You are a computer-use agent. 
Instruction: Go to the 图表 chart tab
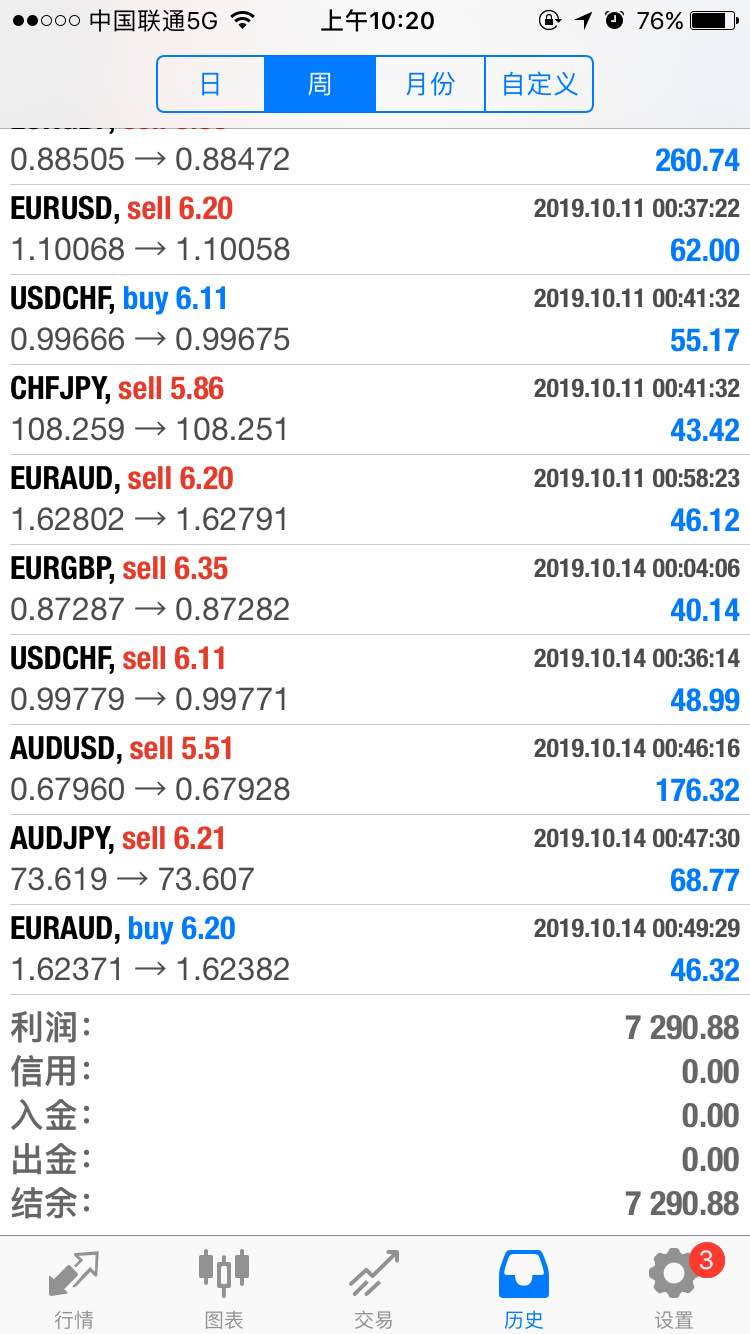click(224, 1288)
